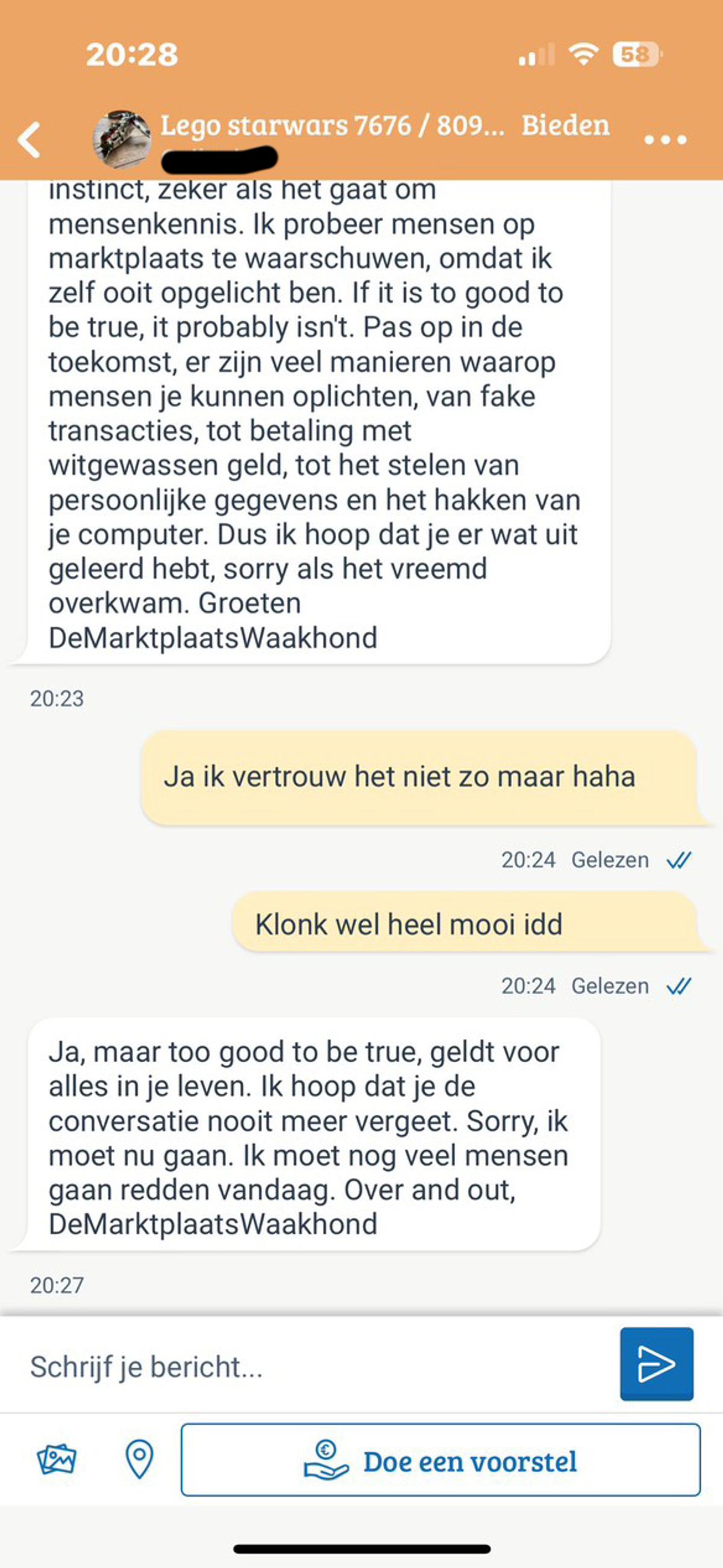This screenshot has width=723, height=1568.
Task: Open the Lego starwars 7676 listing header
Action: pos(332,126)
